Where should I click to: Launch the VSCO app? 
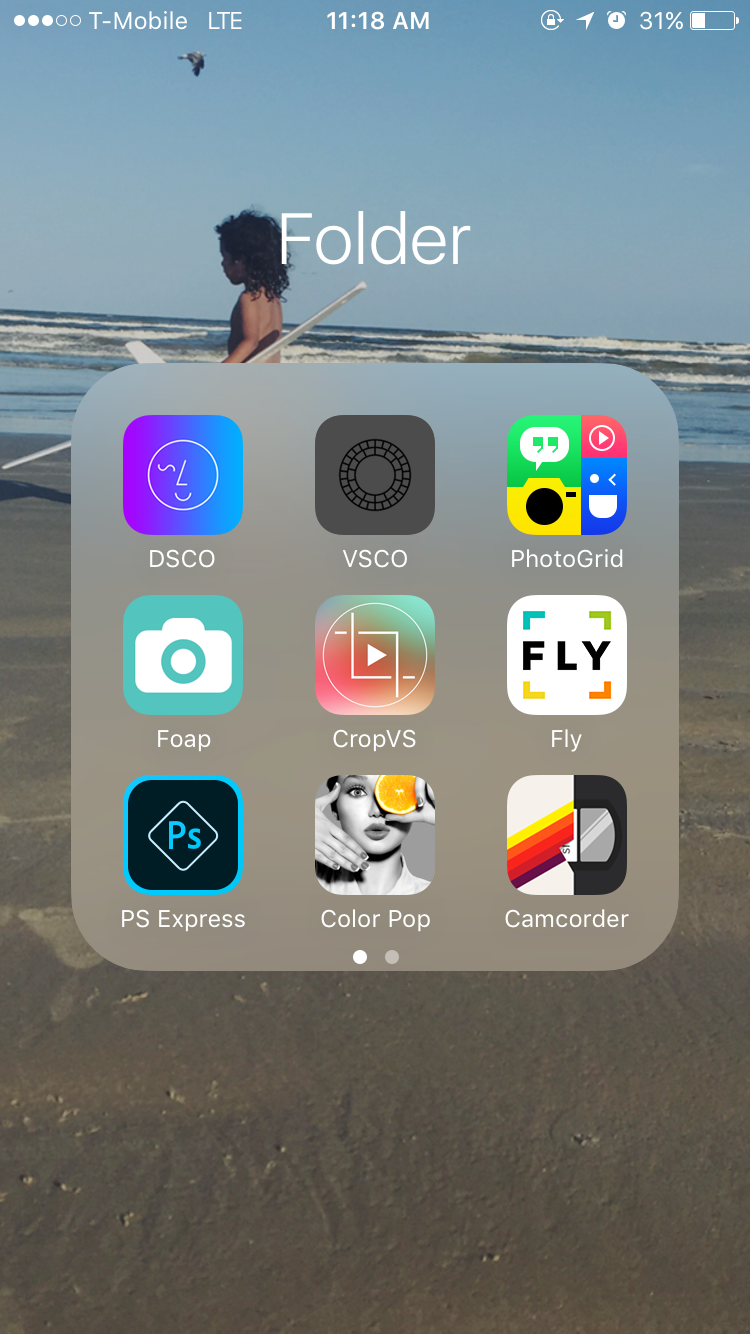pyautogui.click(x=375, y=475)
